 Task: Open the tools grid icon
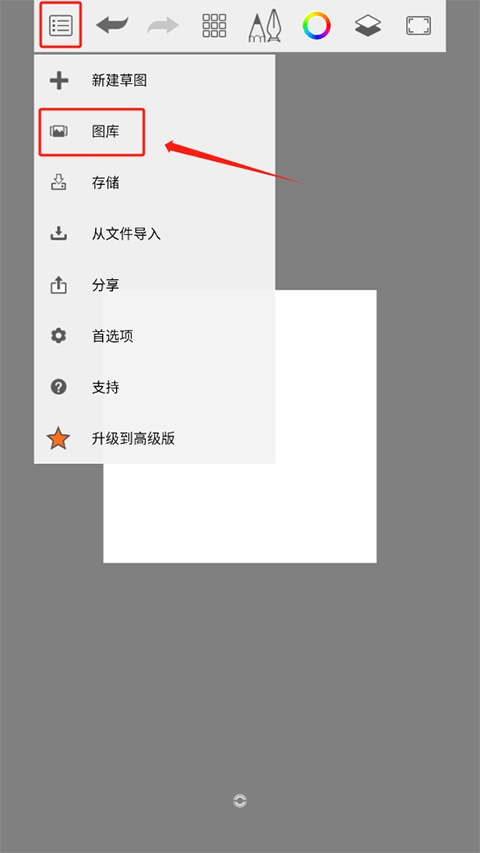click(214, 26)
